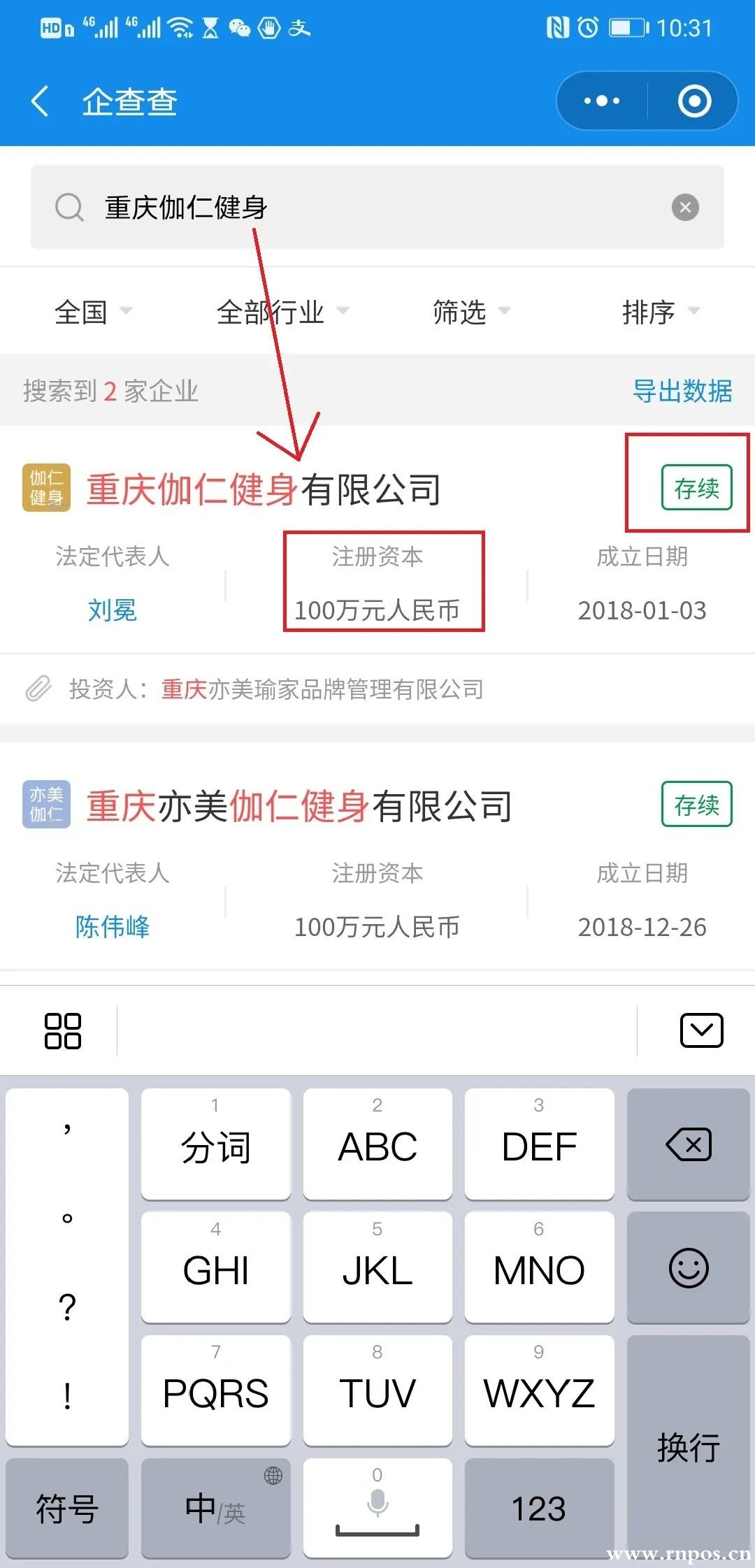Open the keyboard tools grid icon
Viewport: 755px width, 1568px height.
click(63, 1030)
